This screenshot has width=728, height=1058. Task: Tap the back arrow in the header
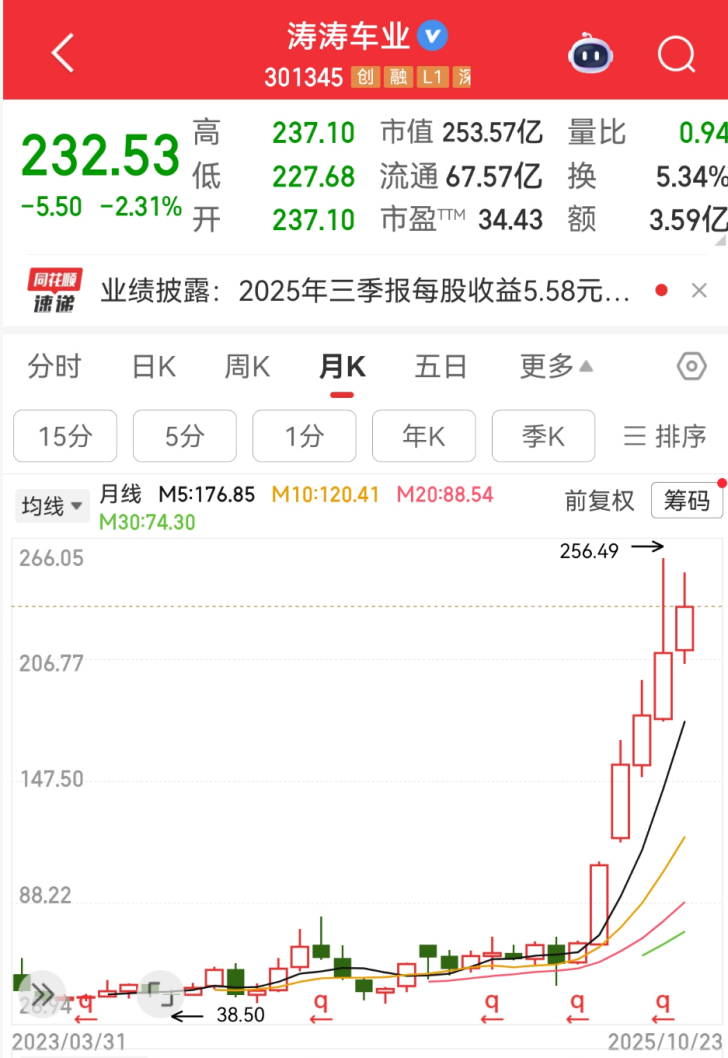click(x=62, y=52)
